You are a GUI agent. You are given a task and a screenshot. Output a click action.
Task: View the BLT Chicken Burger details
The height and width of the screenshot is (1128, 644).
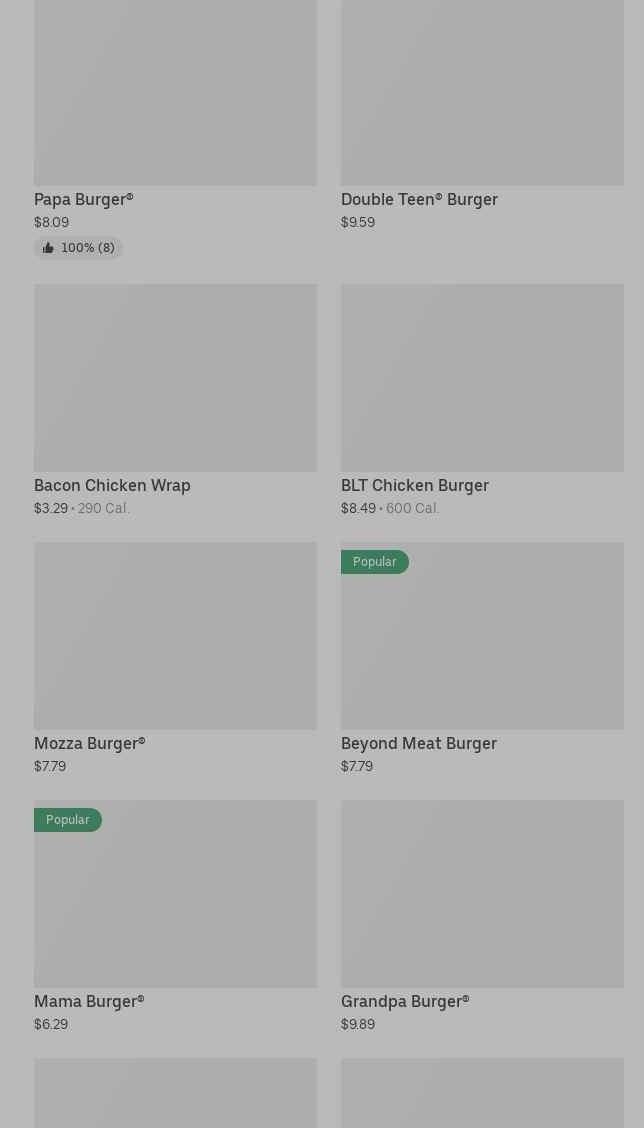click(x=482, y=378)
